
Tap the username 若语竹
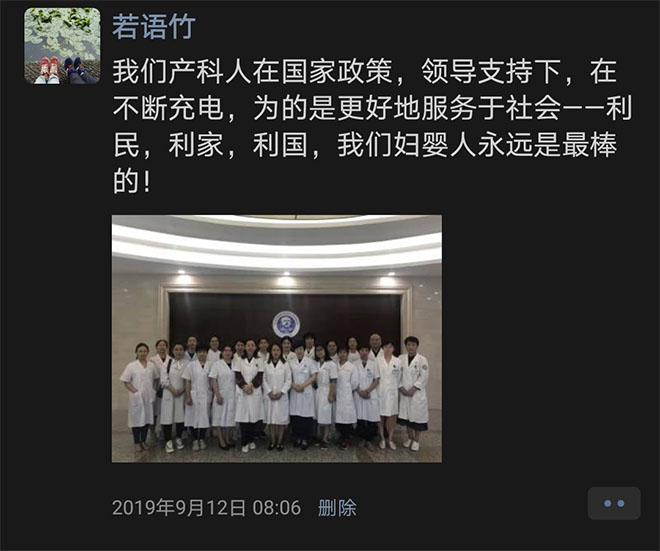click(x=153, y=27)
